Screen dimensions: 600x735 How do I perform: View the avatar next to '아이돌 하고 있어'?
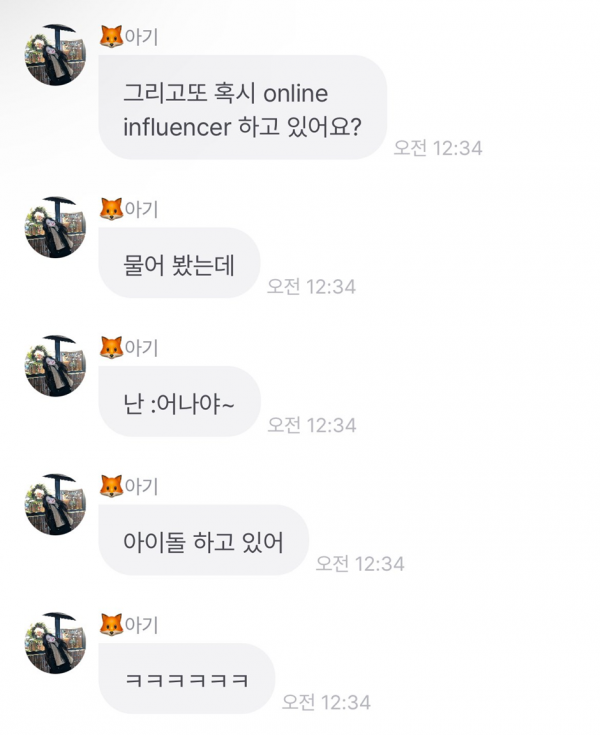[55, 504]
